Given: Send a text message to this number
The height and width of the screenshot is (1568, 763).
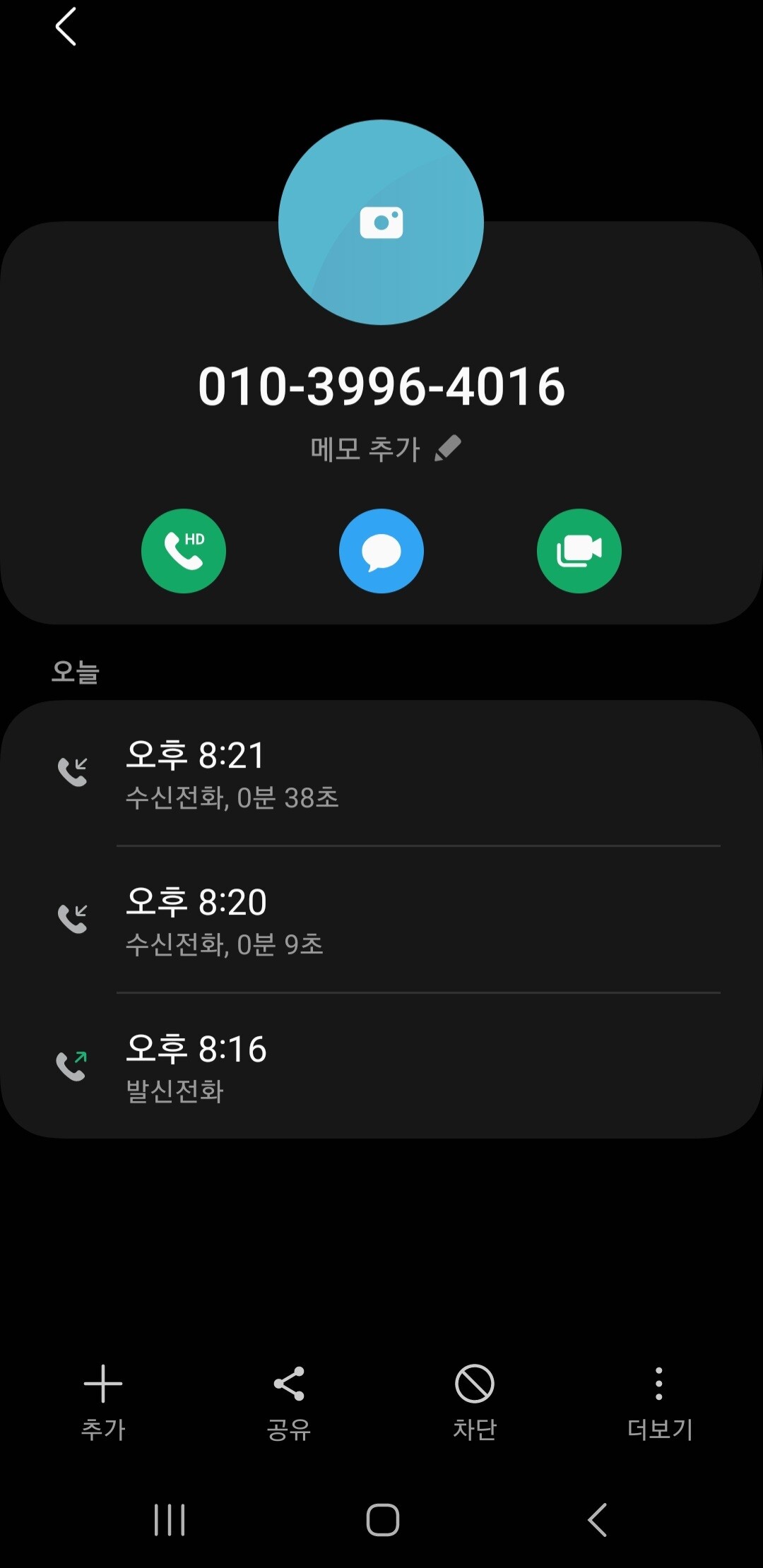Looking at the screenshot, I should pos(381,551).
